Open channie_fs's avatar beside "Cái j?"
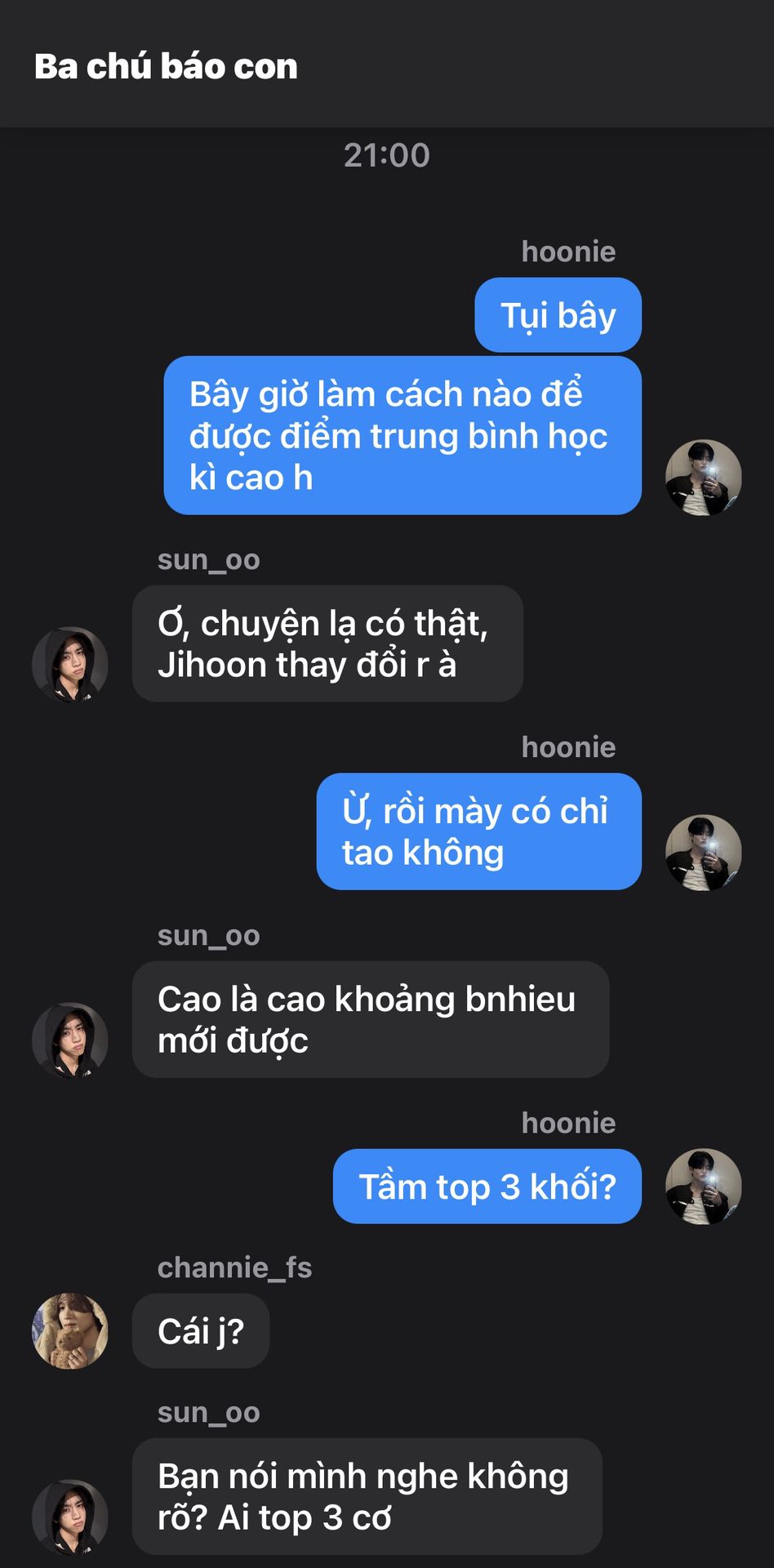 click(x=70, y=1330)
